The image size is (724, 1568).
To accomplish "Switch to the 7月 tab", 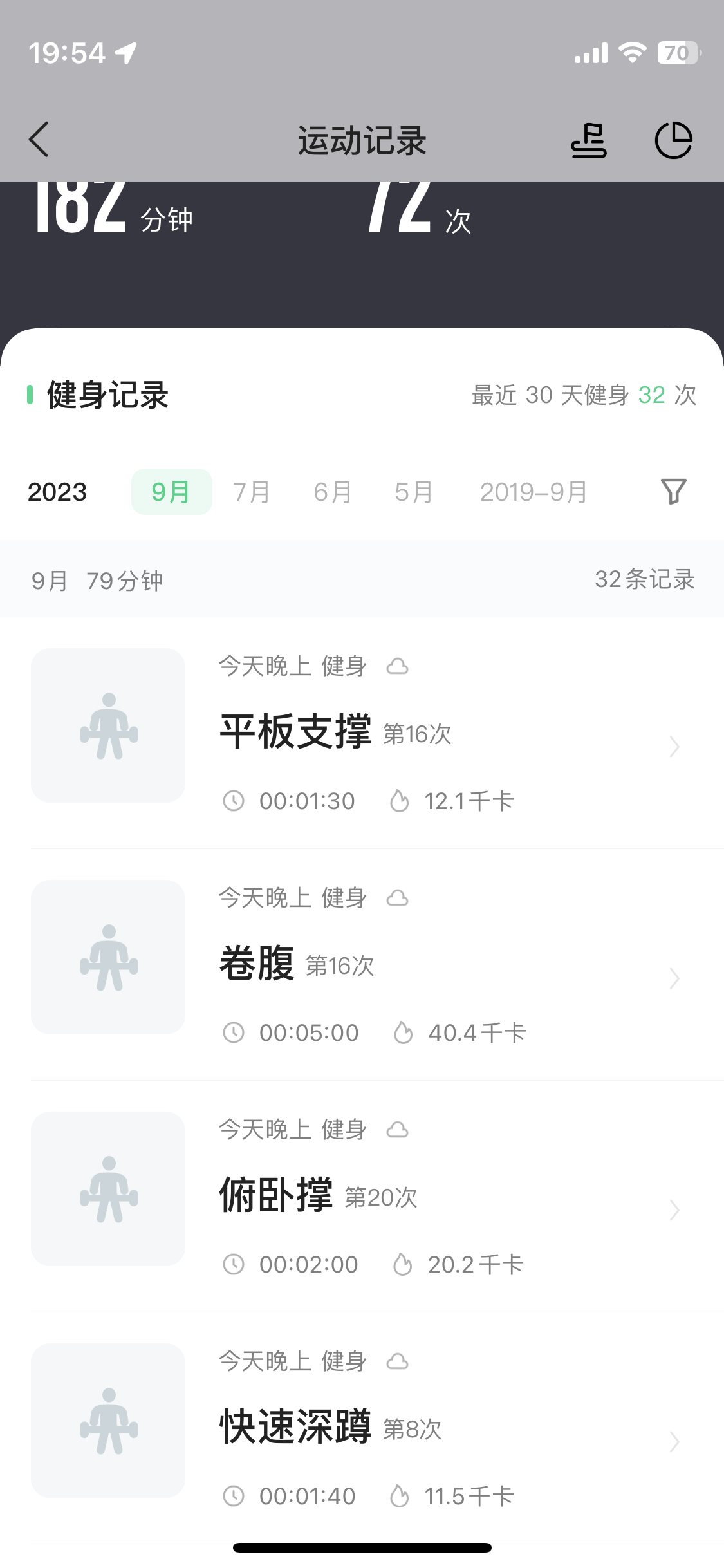I will [x=252, y=492].
